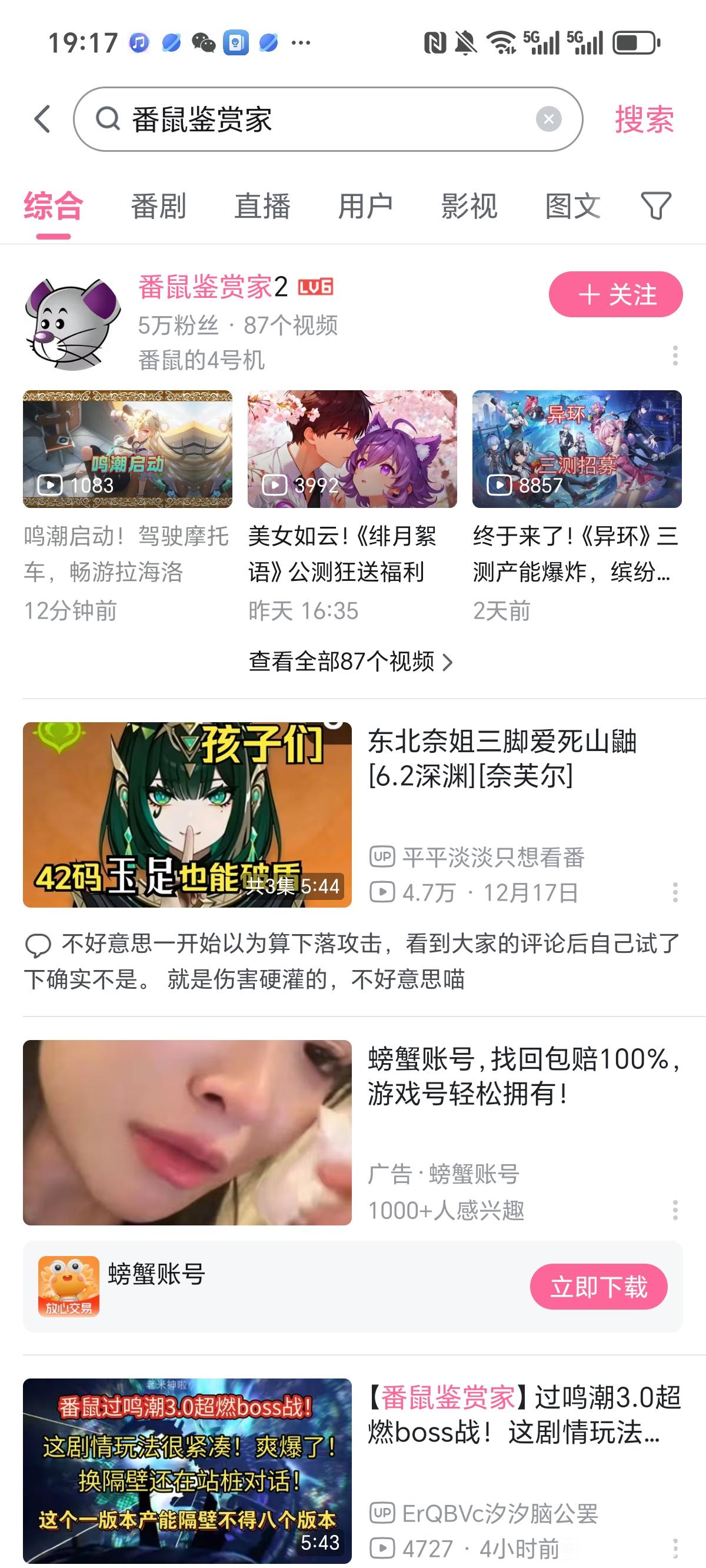Open more options for the 螃蟹账号 ad
706x1568 pixels.
click(675, 1210)
